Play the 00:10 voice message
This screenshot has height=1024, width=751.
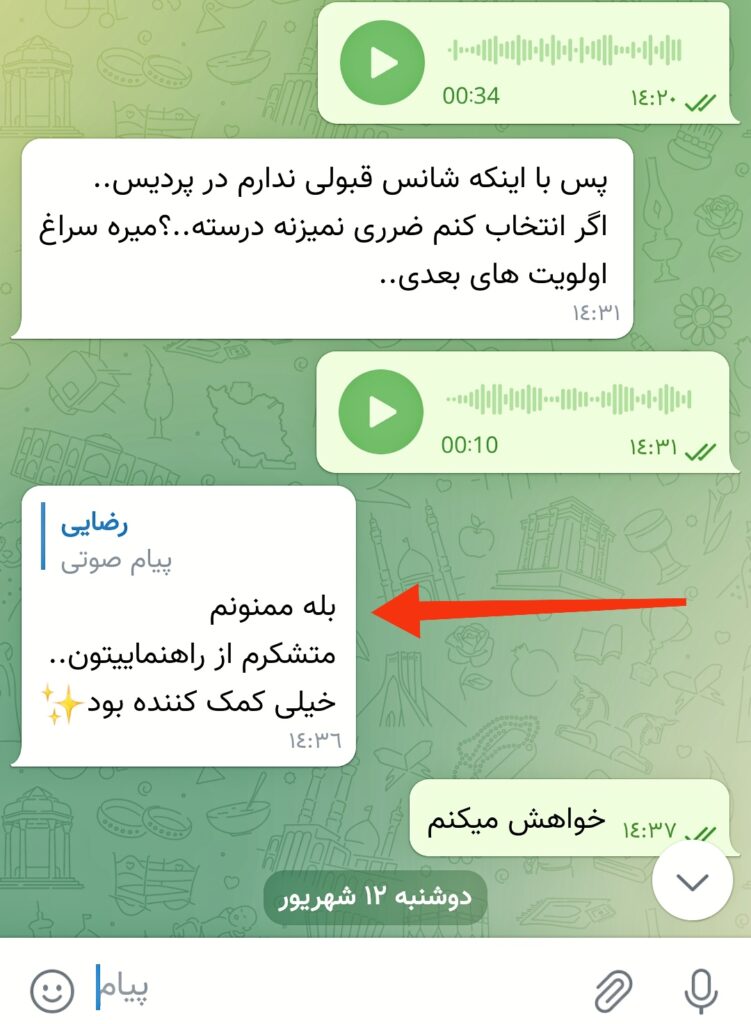[x=382, y=410]
